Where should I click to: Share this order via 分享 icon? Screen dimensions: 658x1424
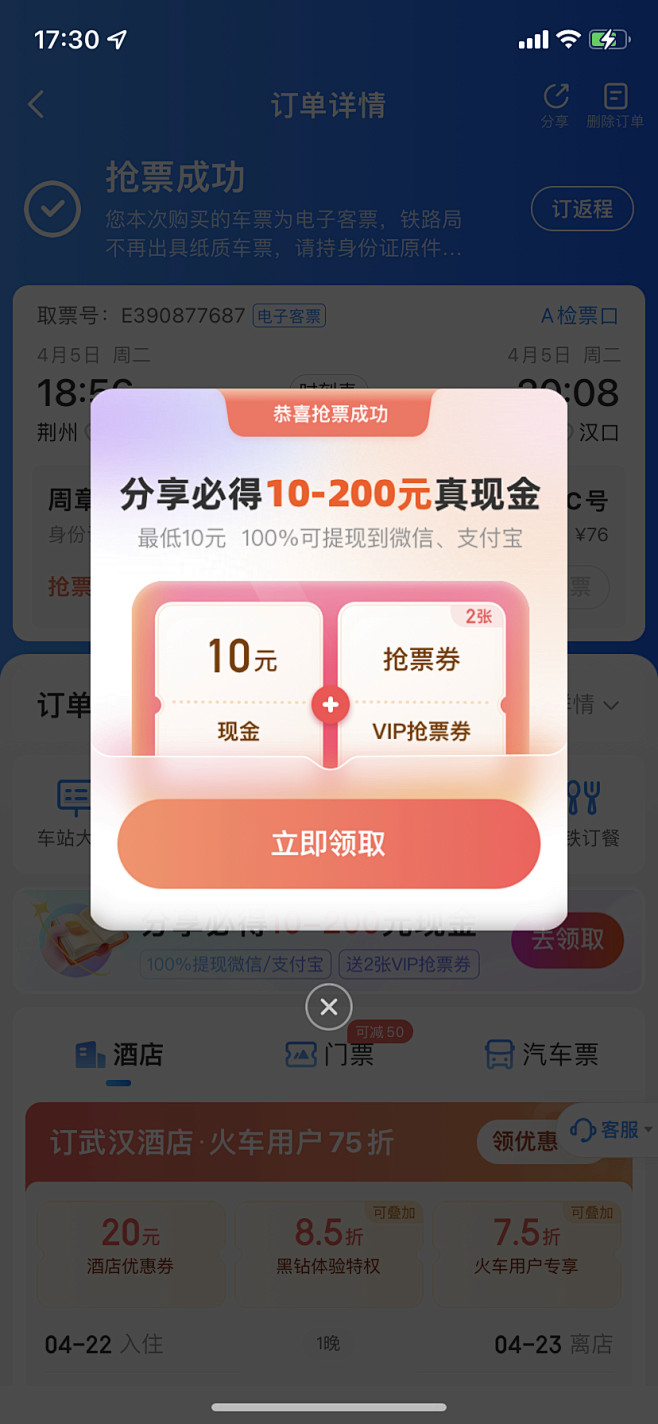(x=555, y=105)
